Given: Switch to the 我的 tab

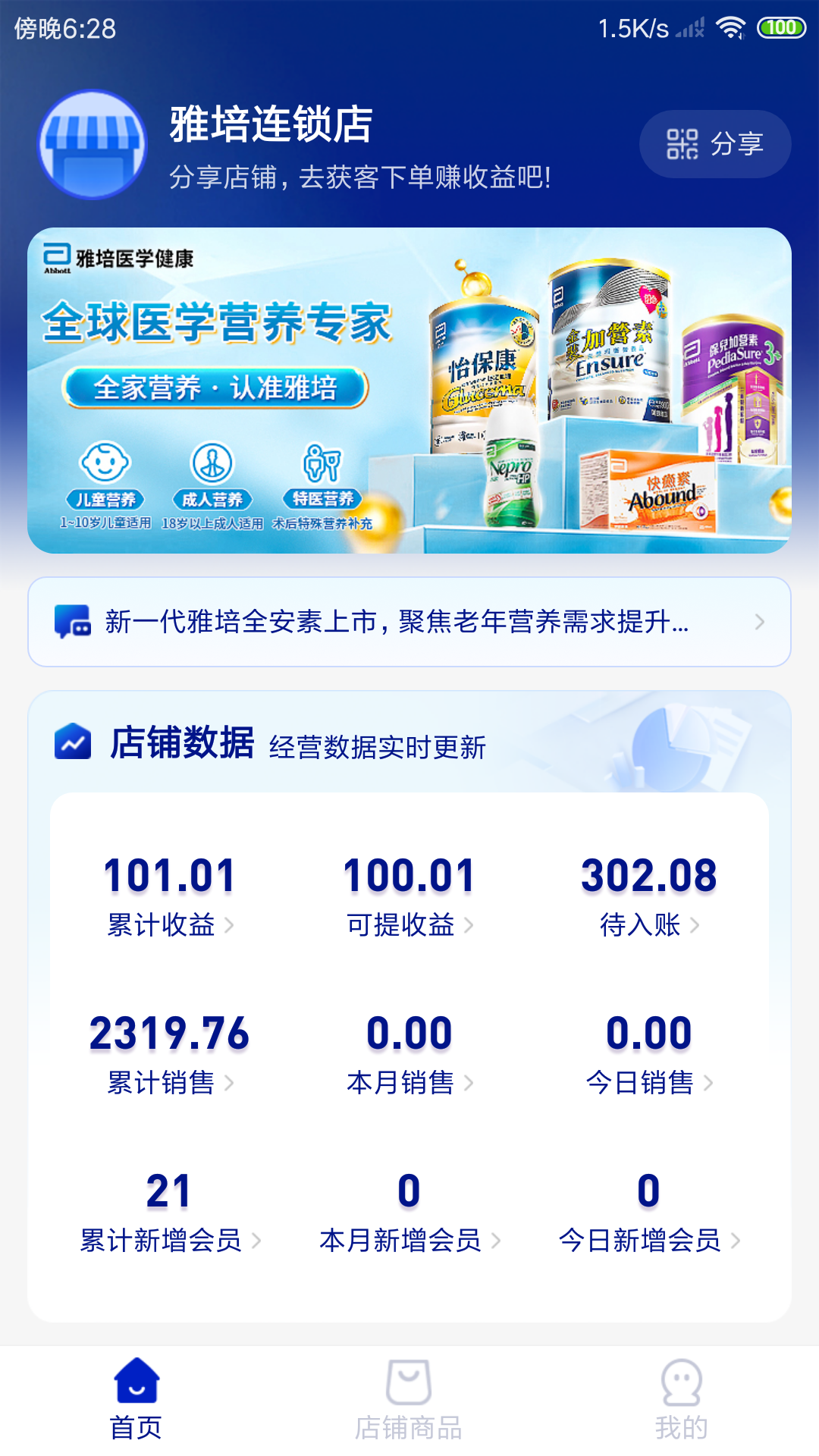Looking at the screenshot, I should coord(681,1399).
